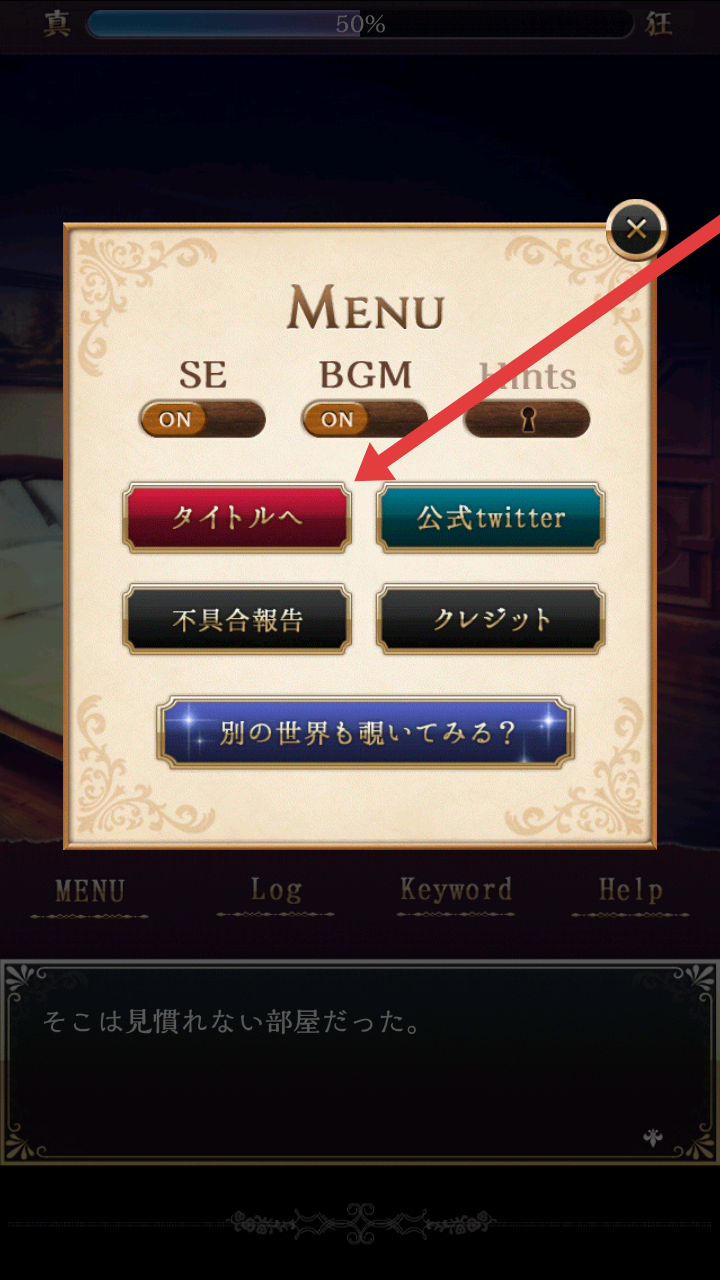View the クレジット credits
The width and height of the screenshot is (720, 1280).
click(490, 620)
